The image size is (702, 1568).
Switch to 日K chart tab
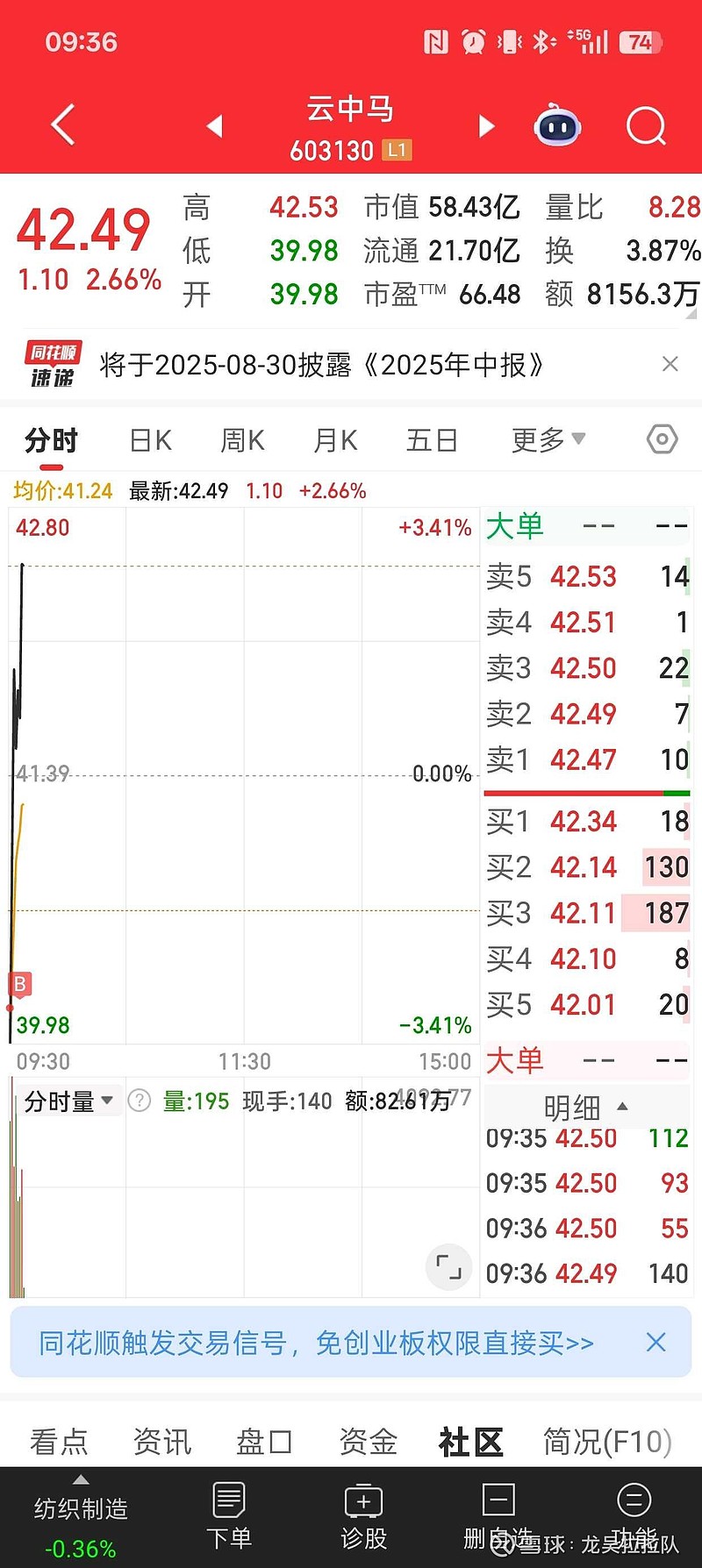coord(151,440)
